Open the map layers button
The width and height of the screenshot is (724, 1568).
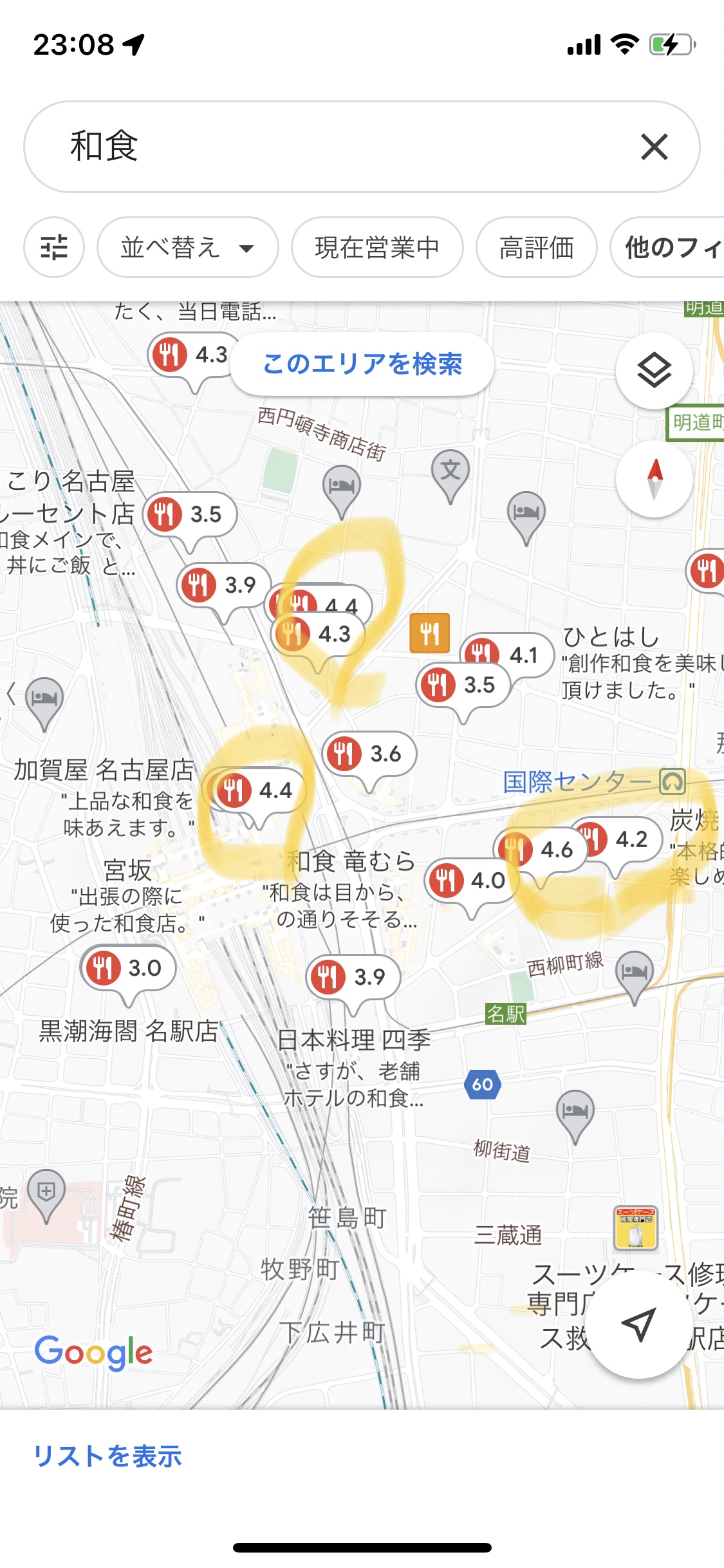click(x=654, y=370)
